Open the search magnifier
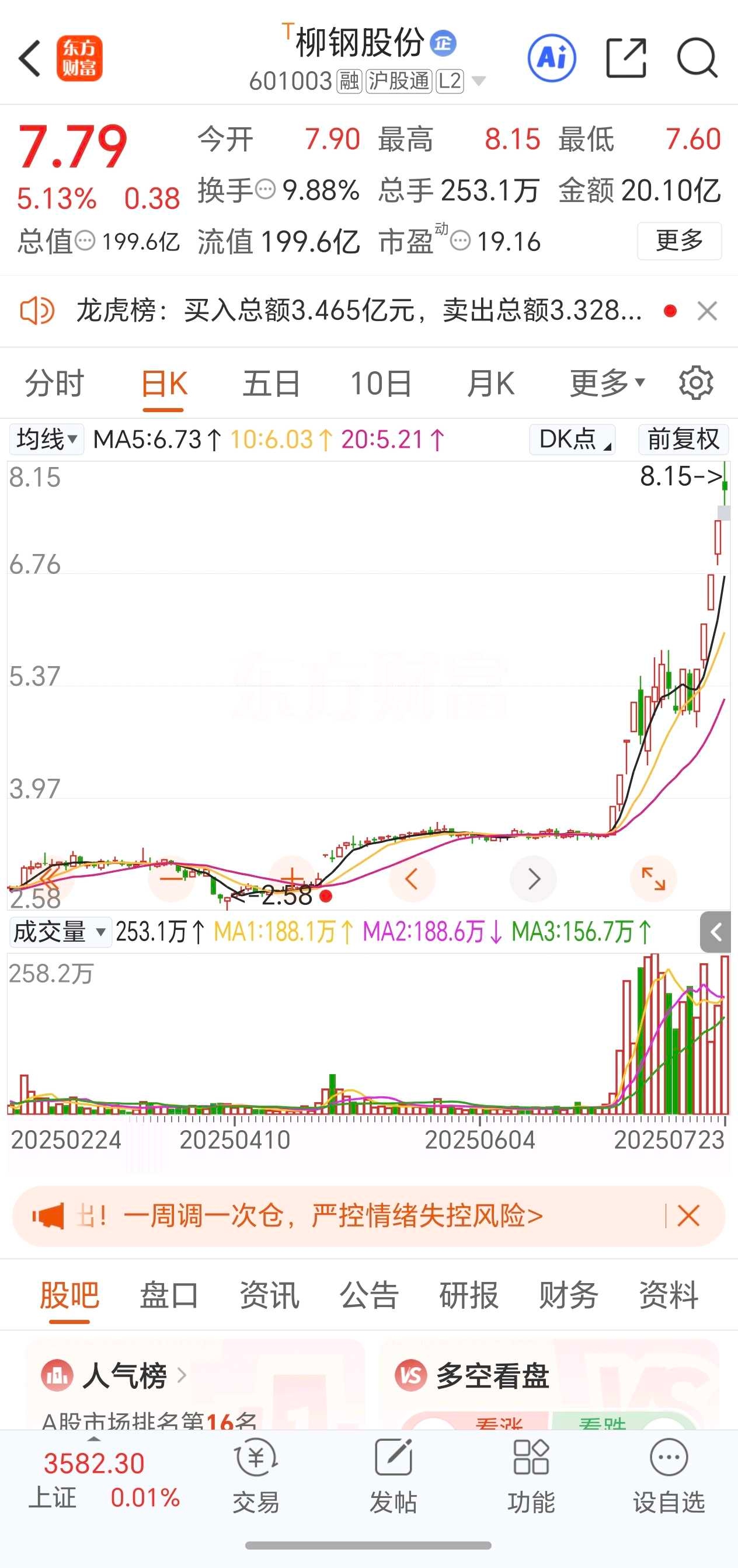The width and height of the screenshot is (738, 1568). (697, 58)
